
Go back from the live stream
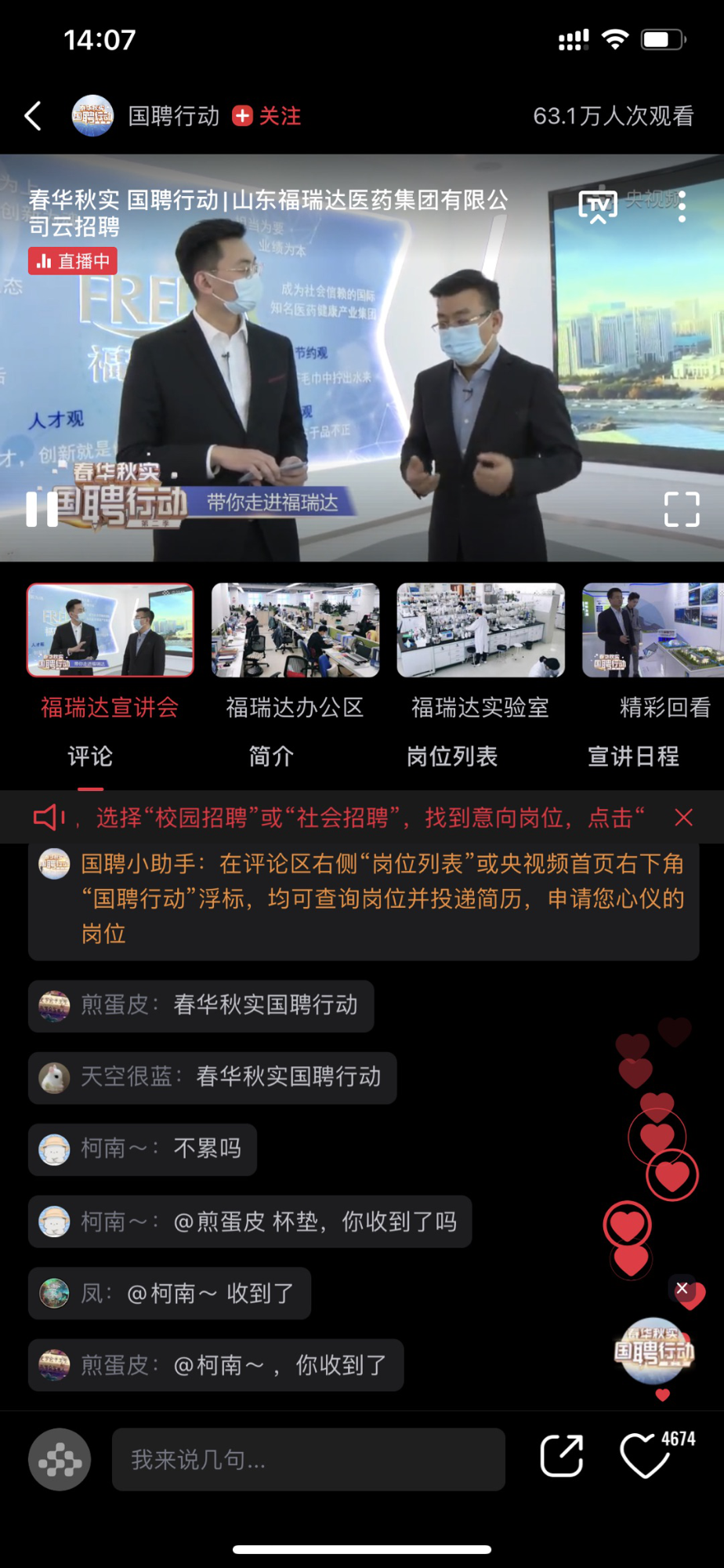click(x=33, y=116)
